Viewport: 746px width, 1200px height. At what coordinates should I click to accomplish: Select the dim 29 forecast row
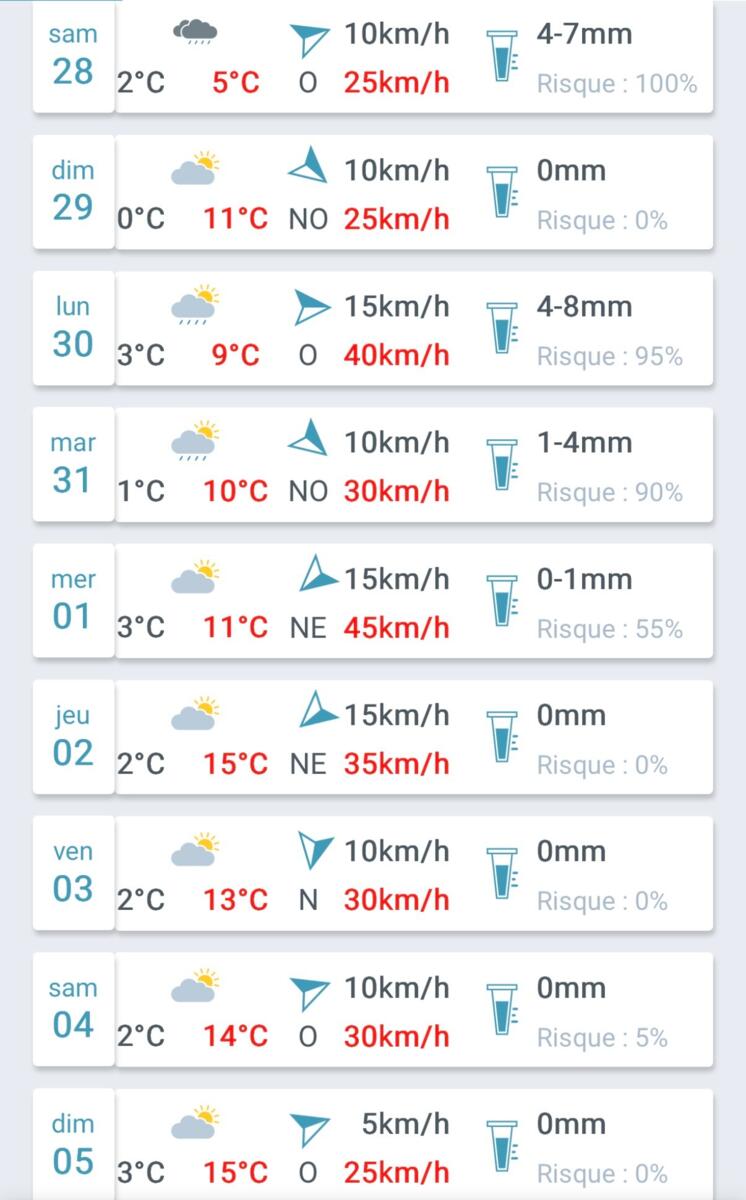(372, 194)
